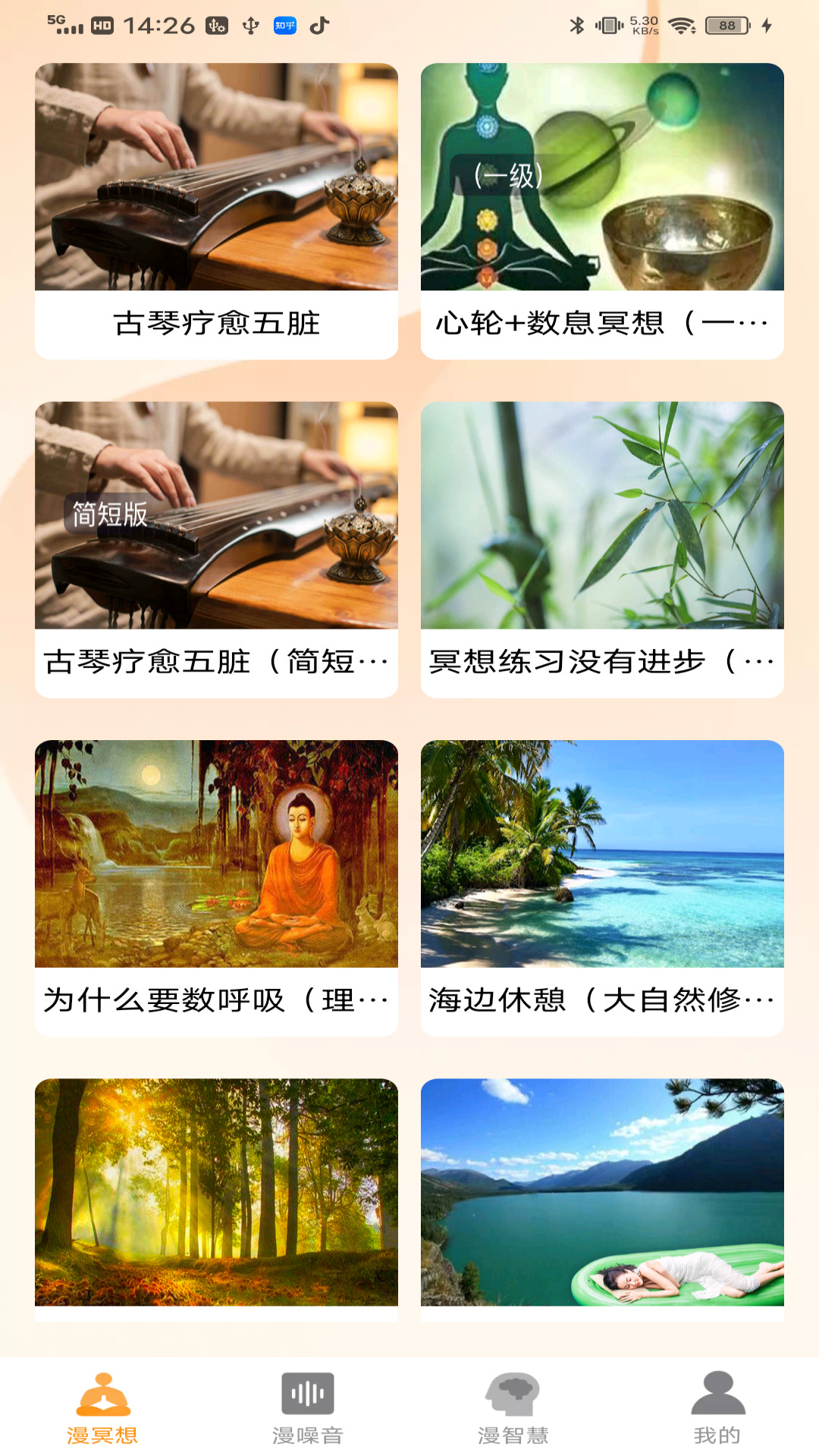This screenshot has width=819, height=1456.
Task: Open 古琴疗愈五脏 (简短版) card
Action: tap(216, 549)
